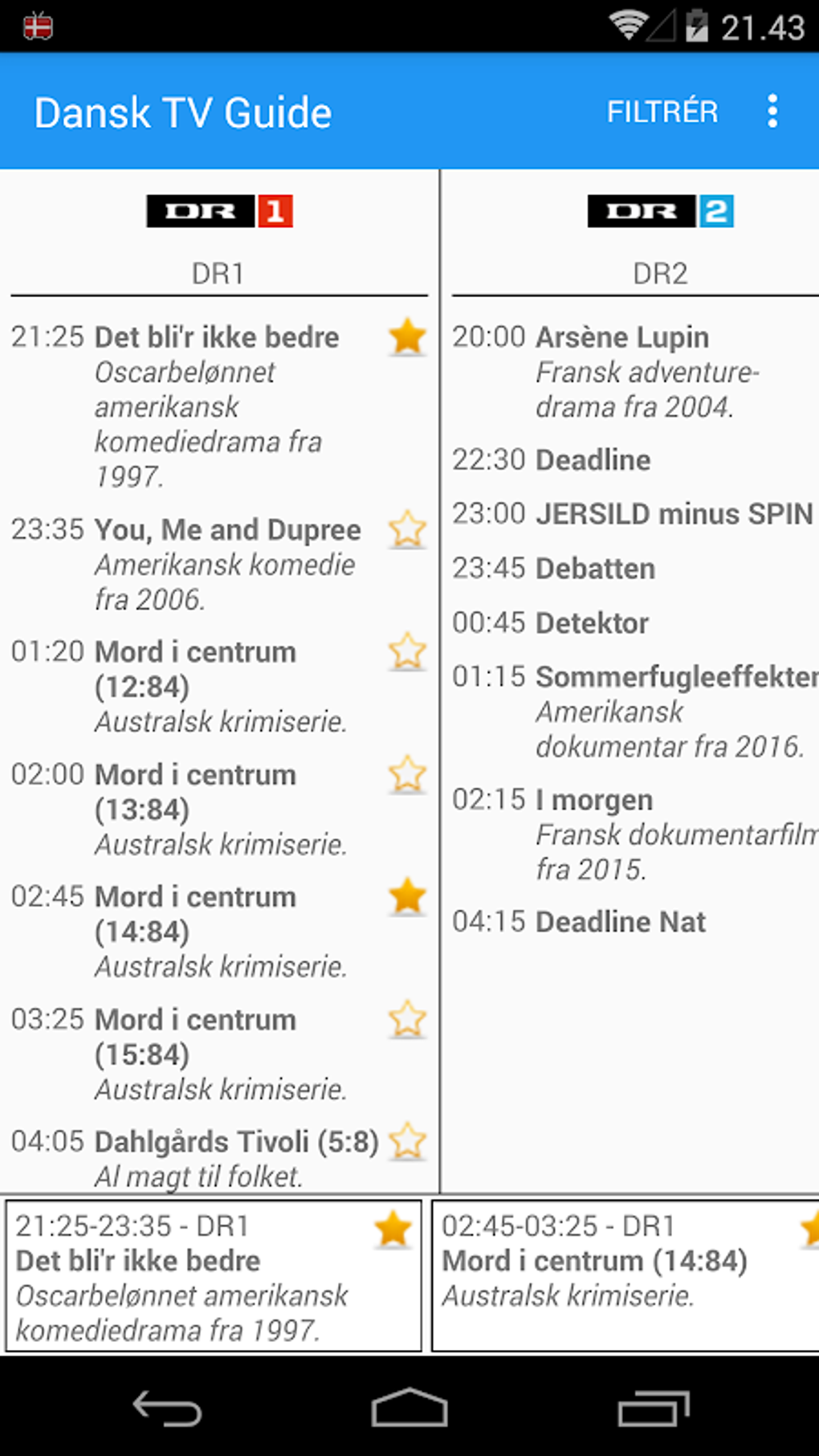Tap the Det bli'r ikke bedre reminder card
819x1456 pixels.
pyautogui.click(x=213, y=1277)
